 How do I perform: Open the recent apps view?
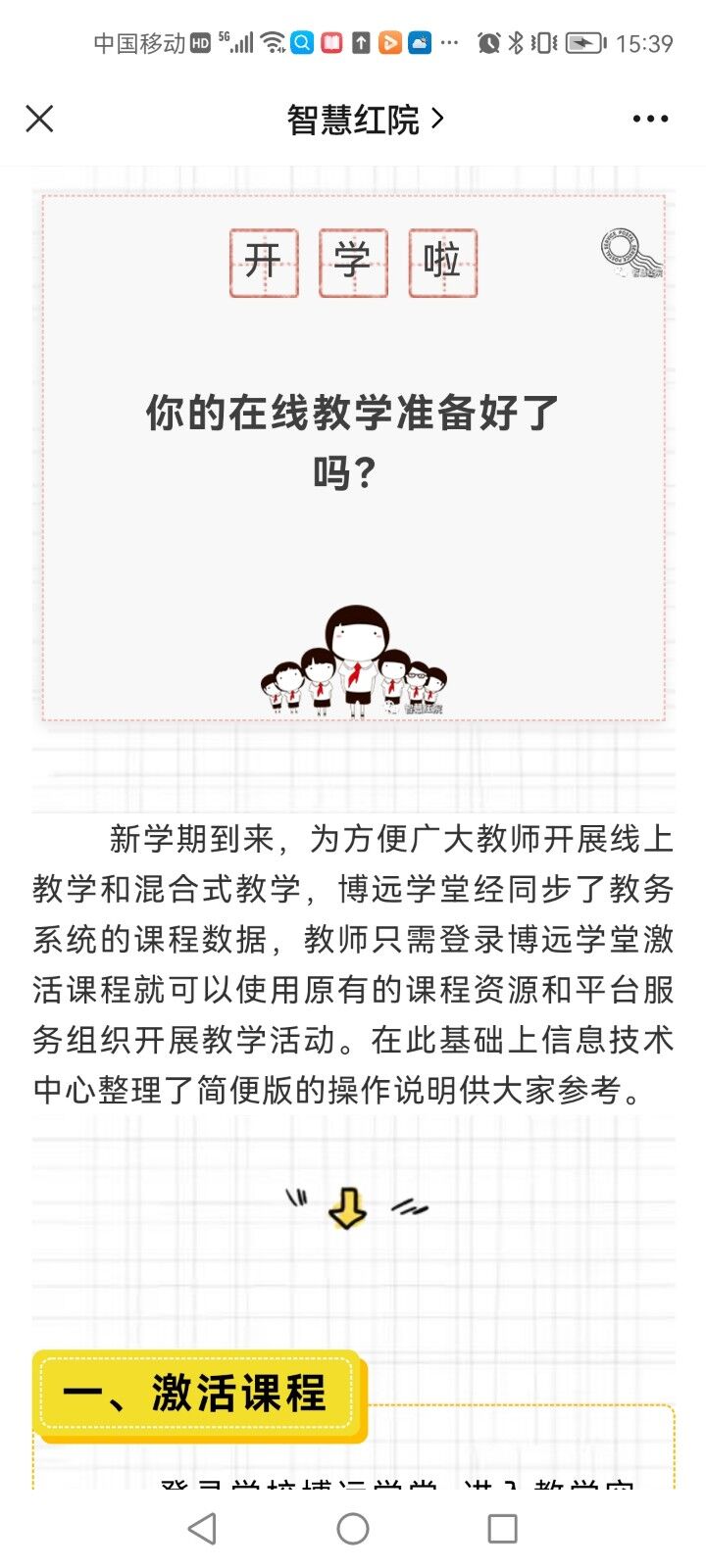[x=503, y=1528]
